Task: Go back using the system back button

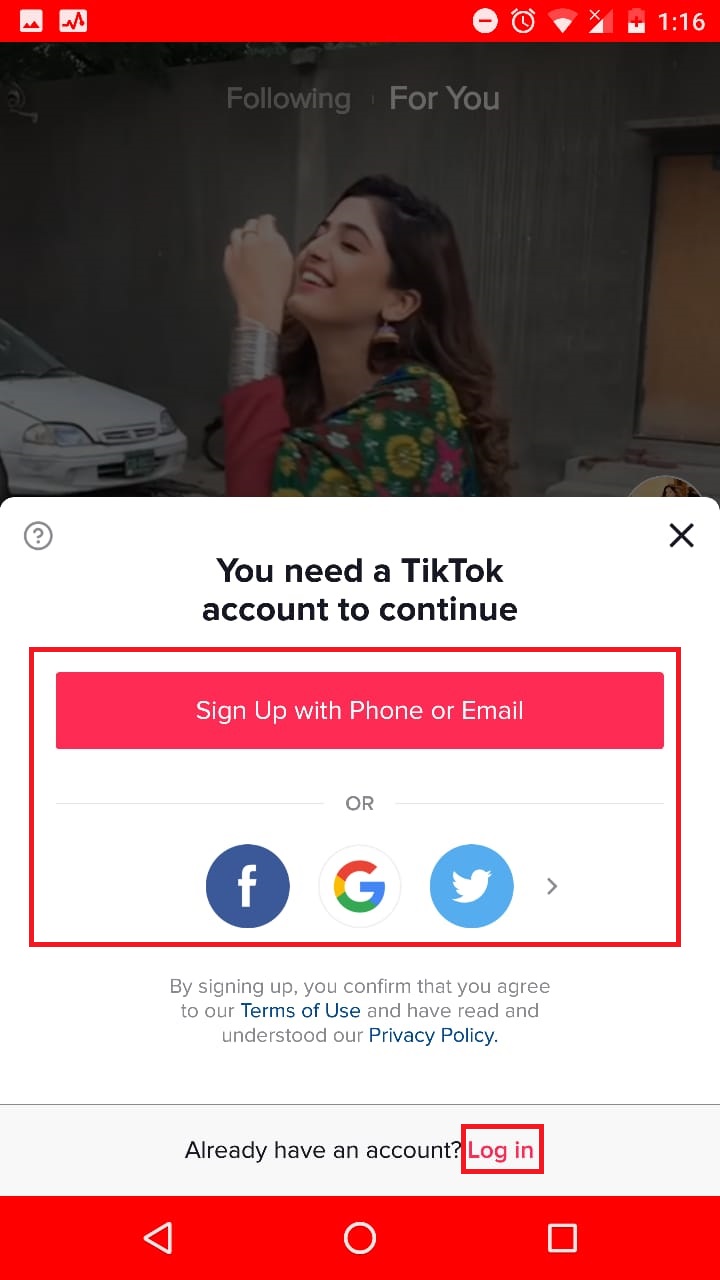Action: pos(158,1238)
